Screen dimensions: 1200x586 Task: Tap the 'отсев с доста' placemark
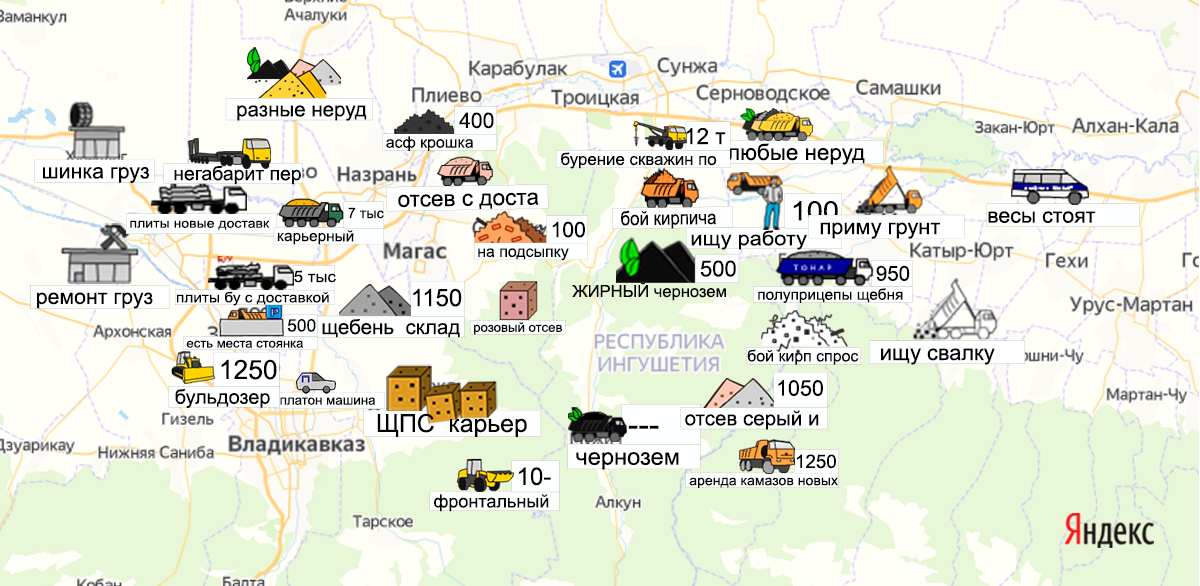tap(464, 170)
